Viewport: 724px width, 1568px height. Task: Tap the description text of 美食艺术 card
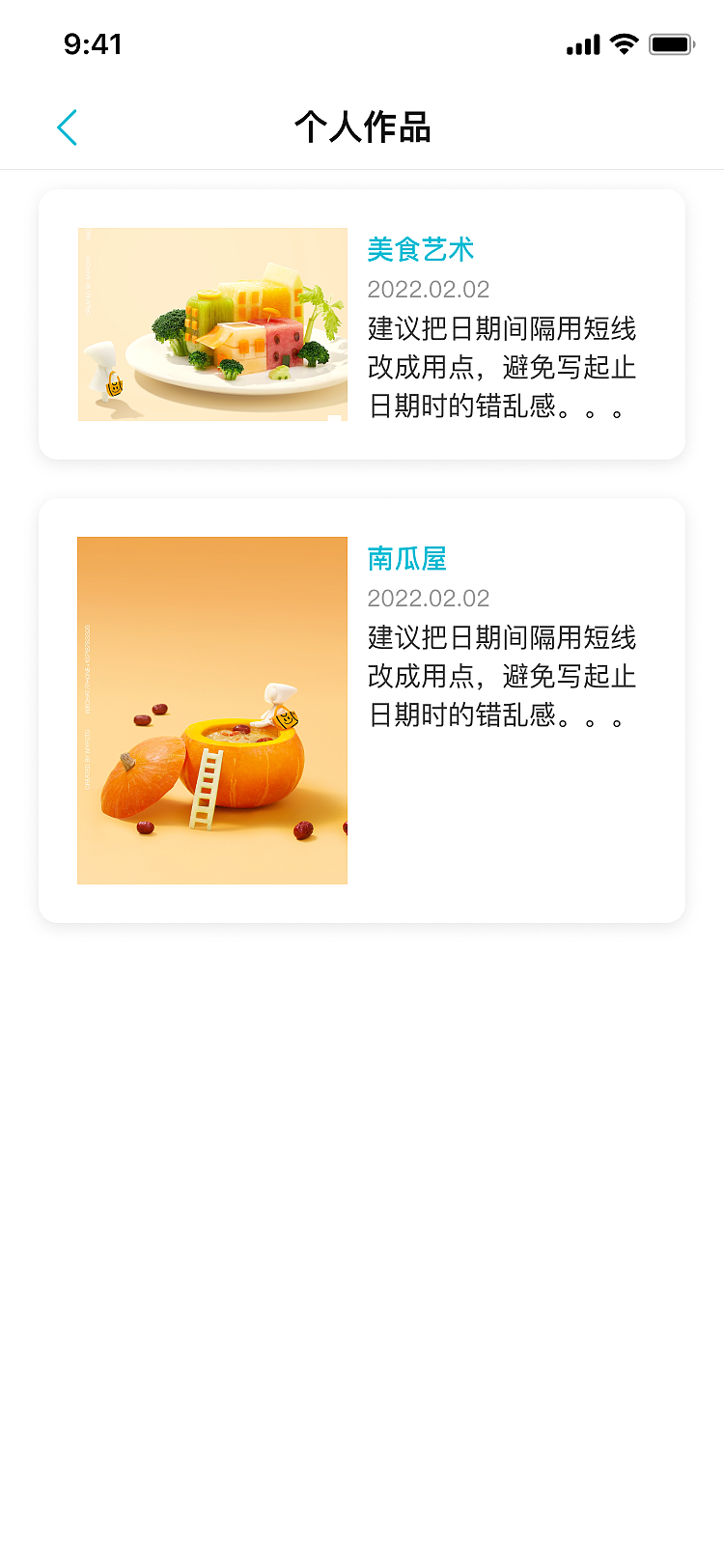[500, 367]
